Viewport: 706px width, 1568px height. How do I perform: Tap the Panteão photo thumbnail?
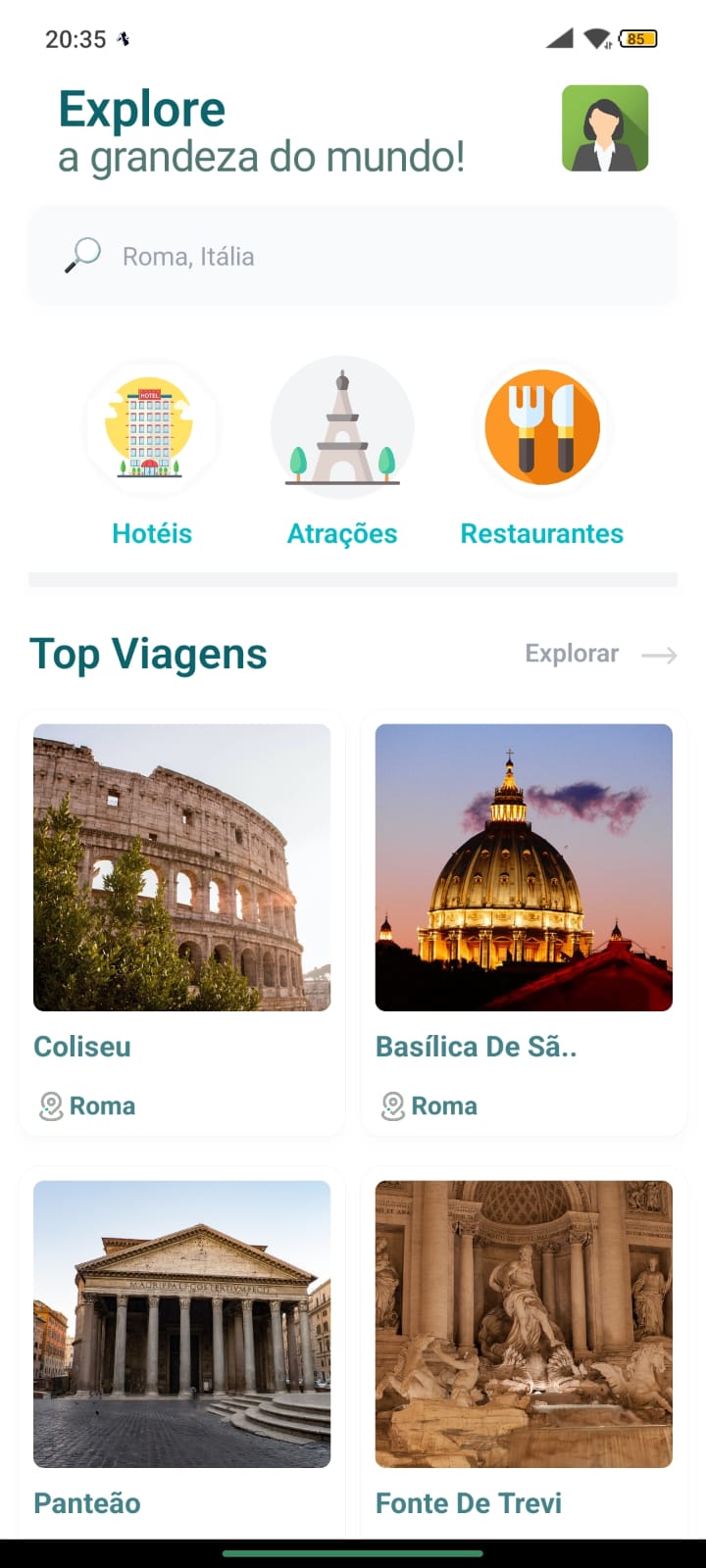point(181,1323)
